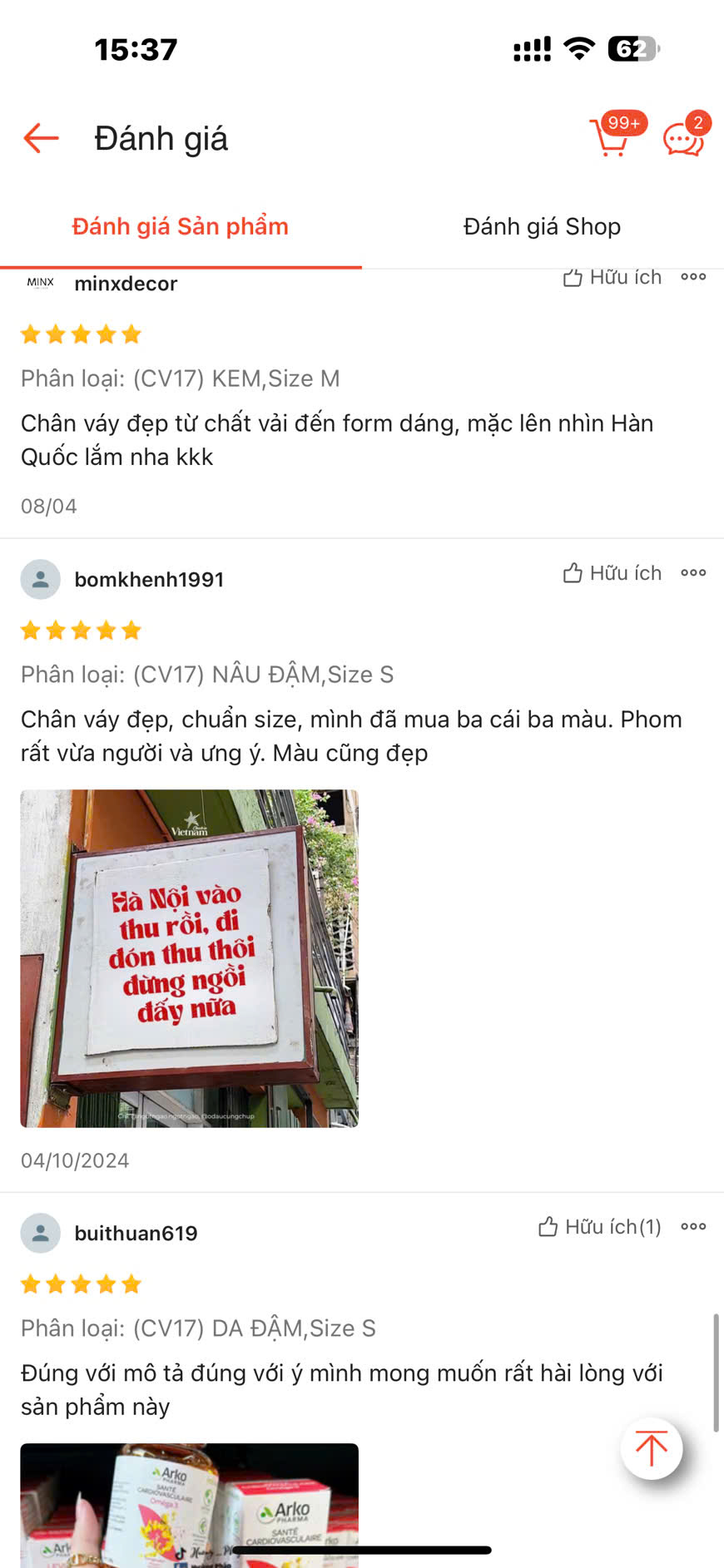
Task: Open the review photo from bomkhenh1991
Action: [x=189, y=958]
